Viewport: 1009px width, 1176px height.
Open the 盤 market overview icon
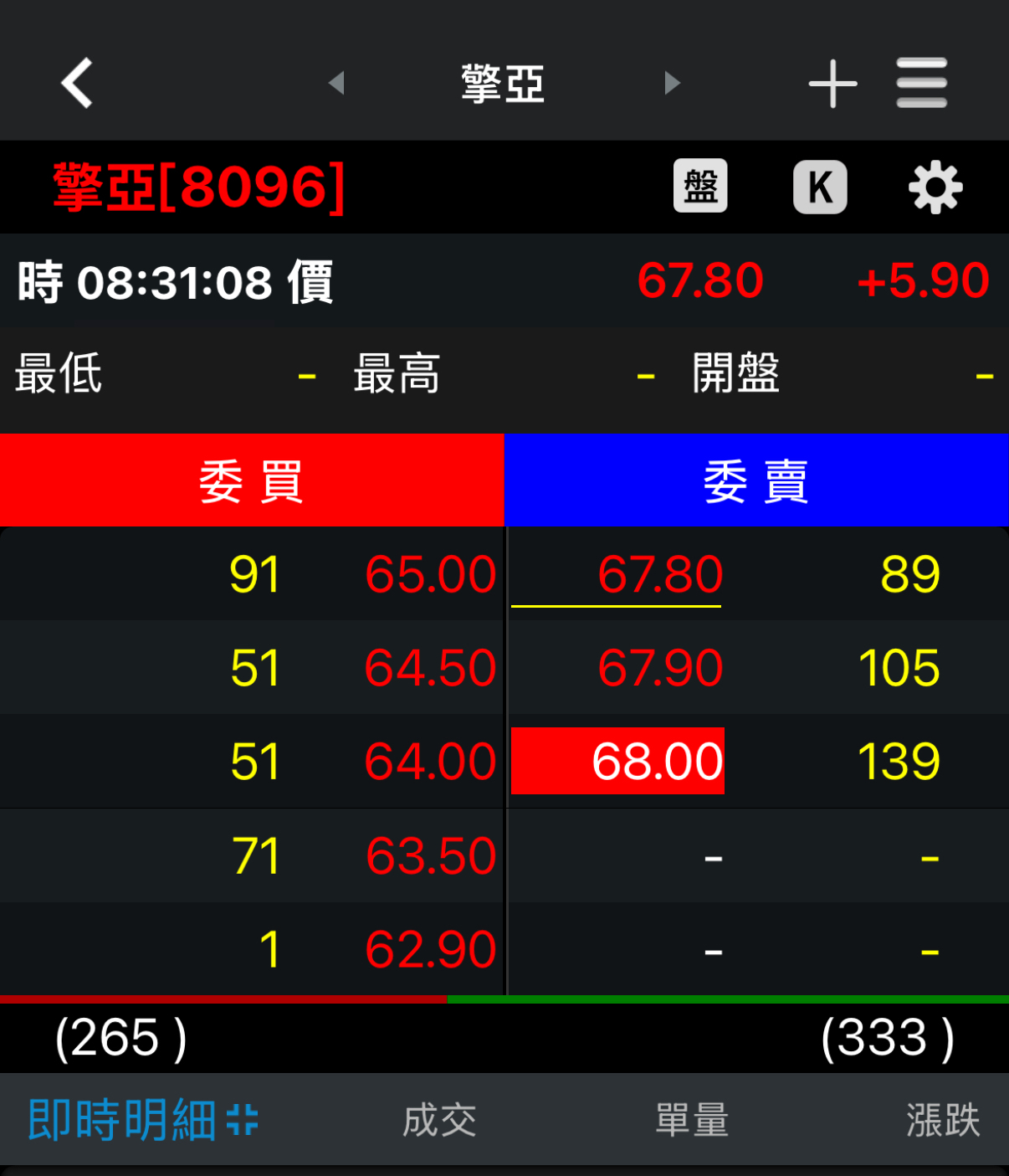click(x=701, y=187)
